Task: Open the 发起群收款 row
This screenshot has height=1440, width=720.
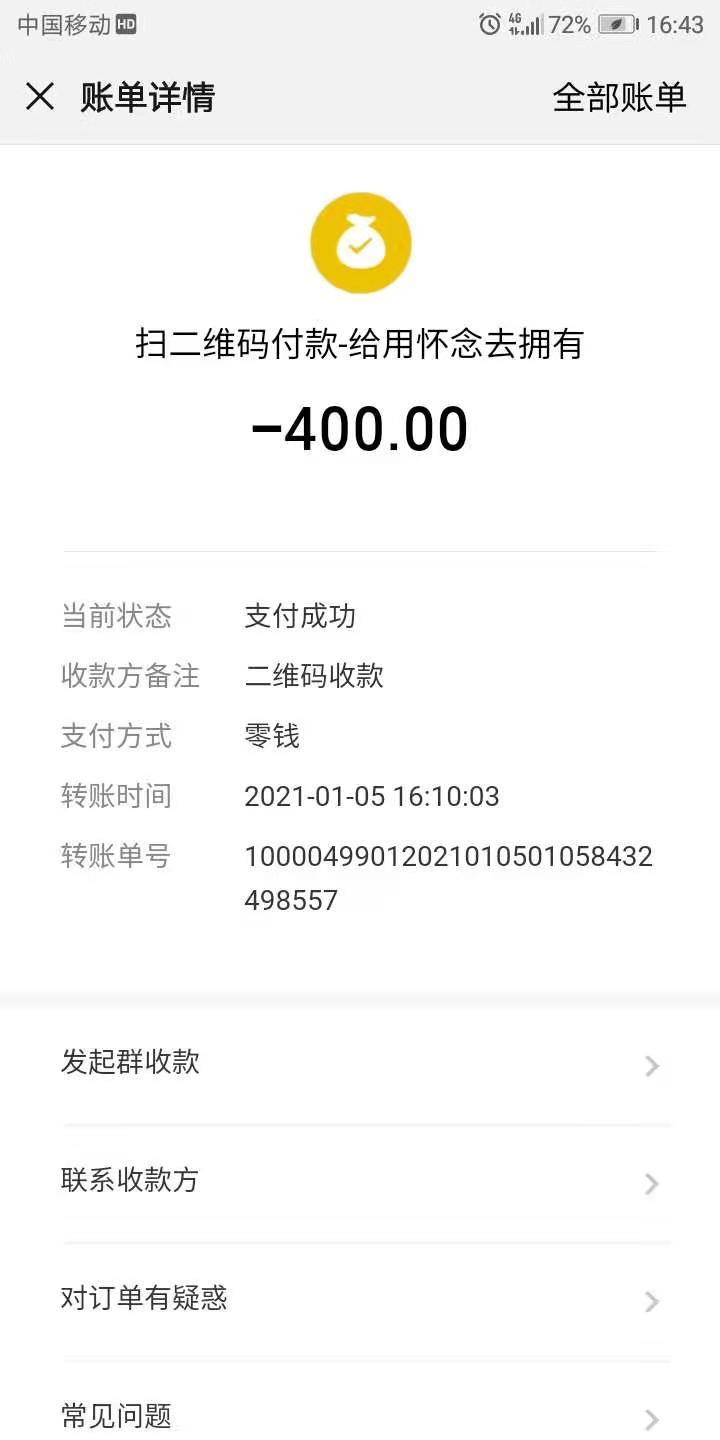Action: (360, 1063)
